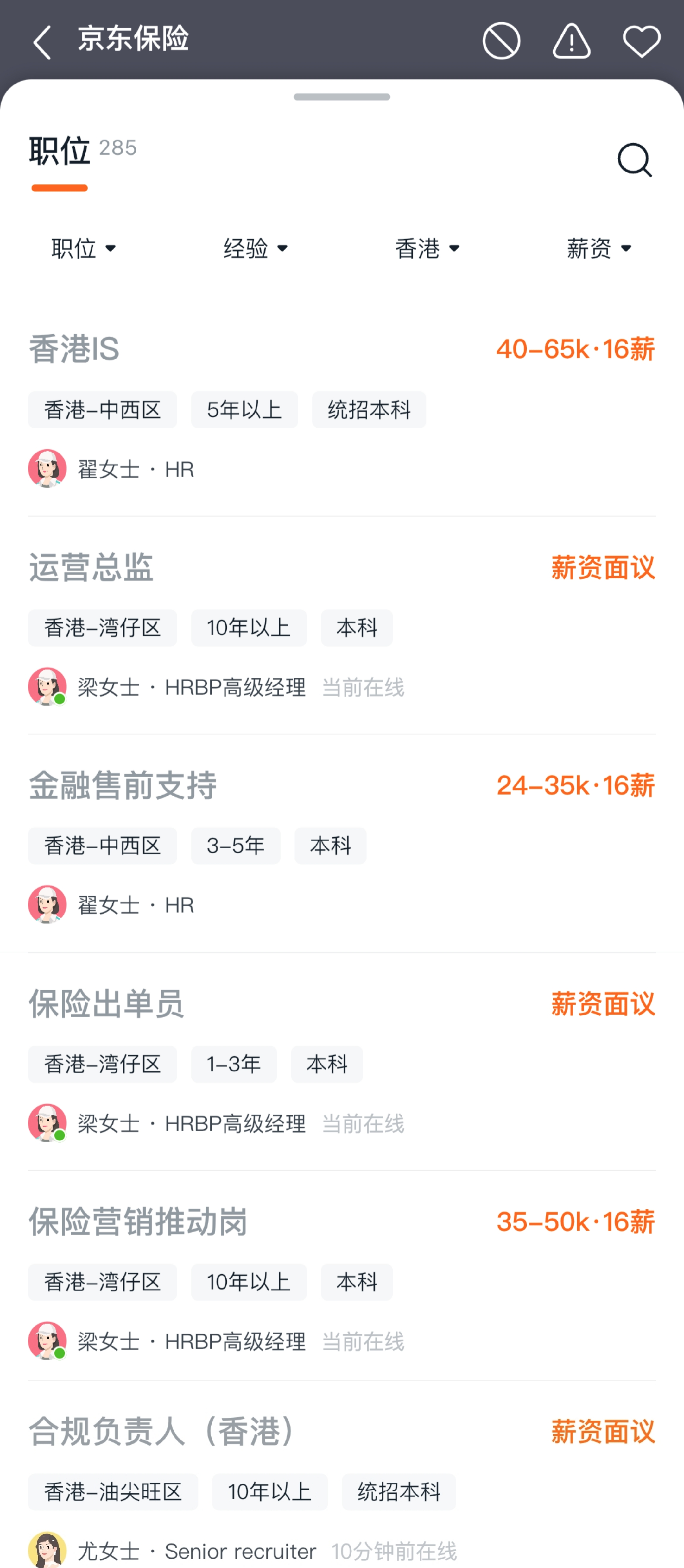View the 保险出单员 job details
The width and height of the screenshot is (684, 1568).
pyautogui.click(x=107, y=1003)
